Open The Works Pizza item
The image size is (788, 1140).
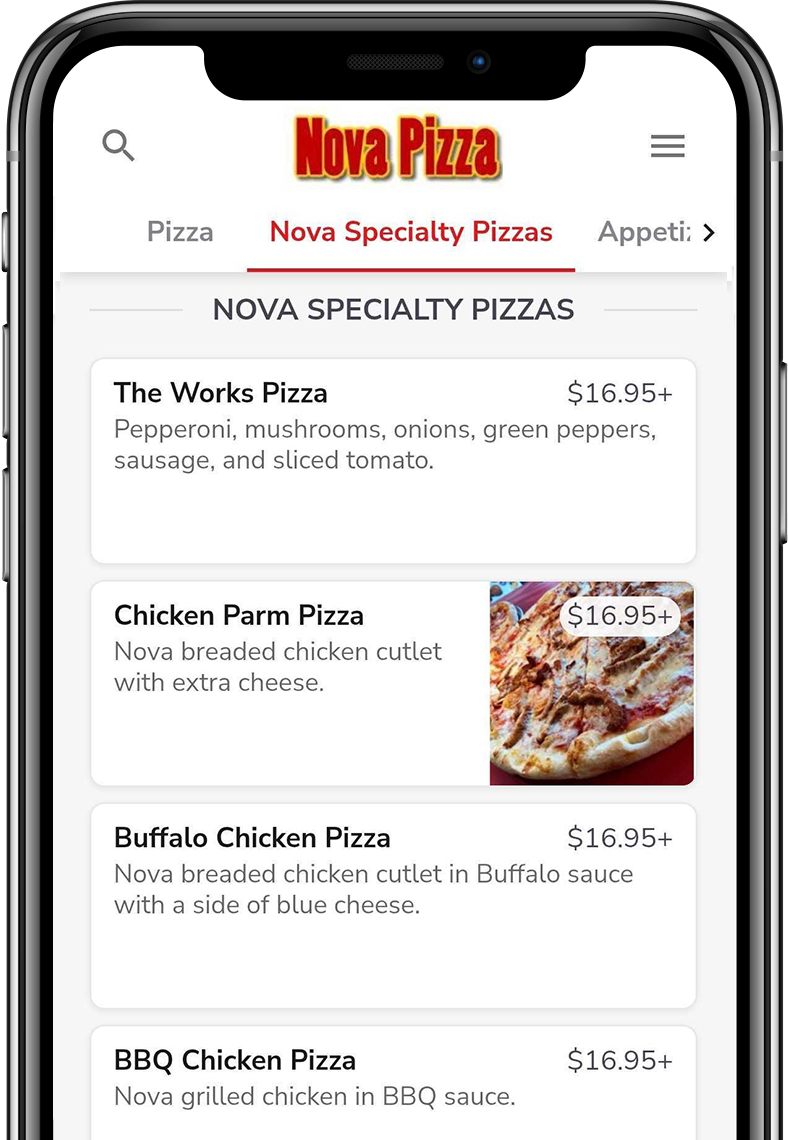pyautogui.click(x=393, y=461)
